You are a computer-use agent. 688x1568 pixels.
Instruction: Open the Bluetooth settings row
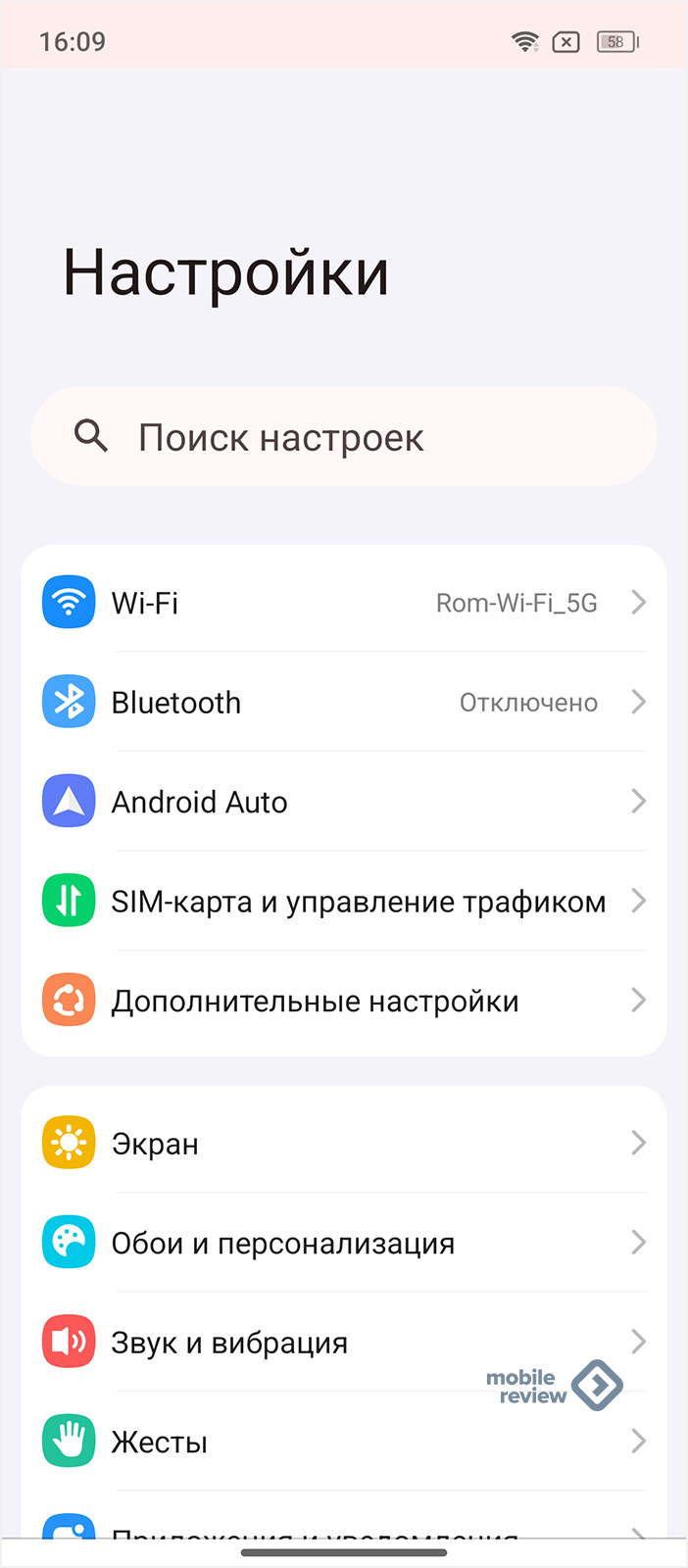click(x=344, y=702)
